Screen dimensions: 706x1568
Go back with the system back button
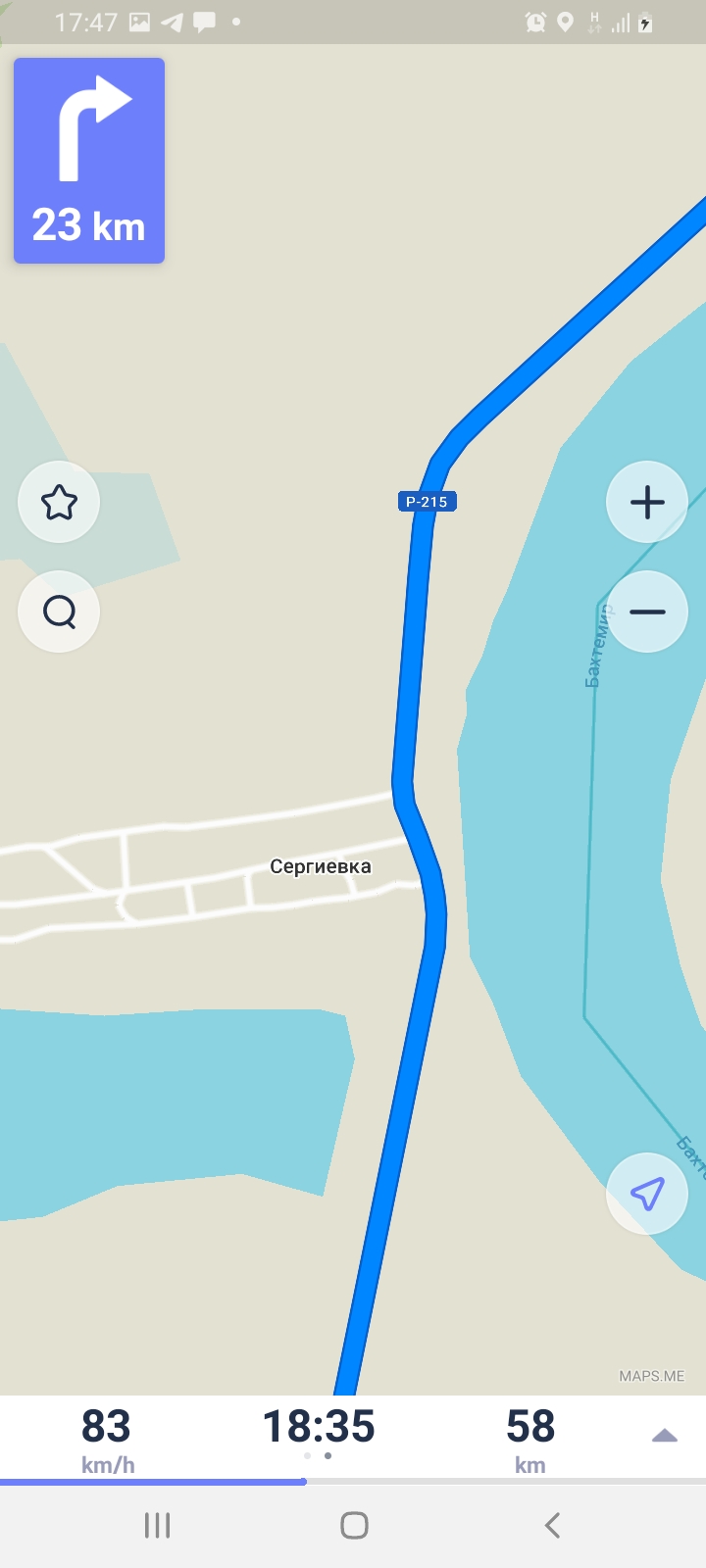(x=552, y=1525)
